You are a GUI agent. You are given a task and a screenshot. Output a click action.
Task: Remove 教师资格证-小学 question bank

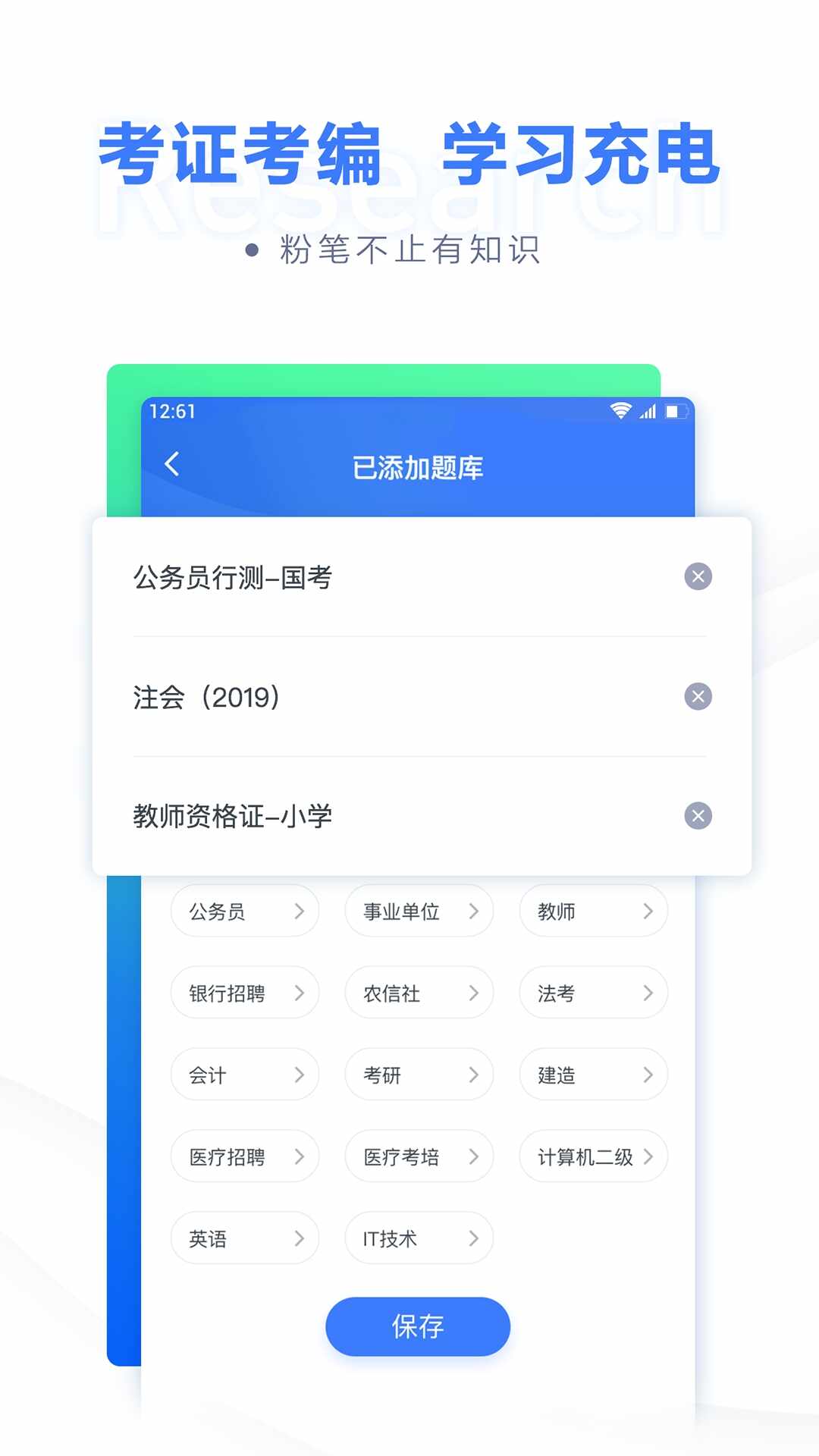tap(697, 816)
